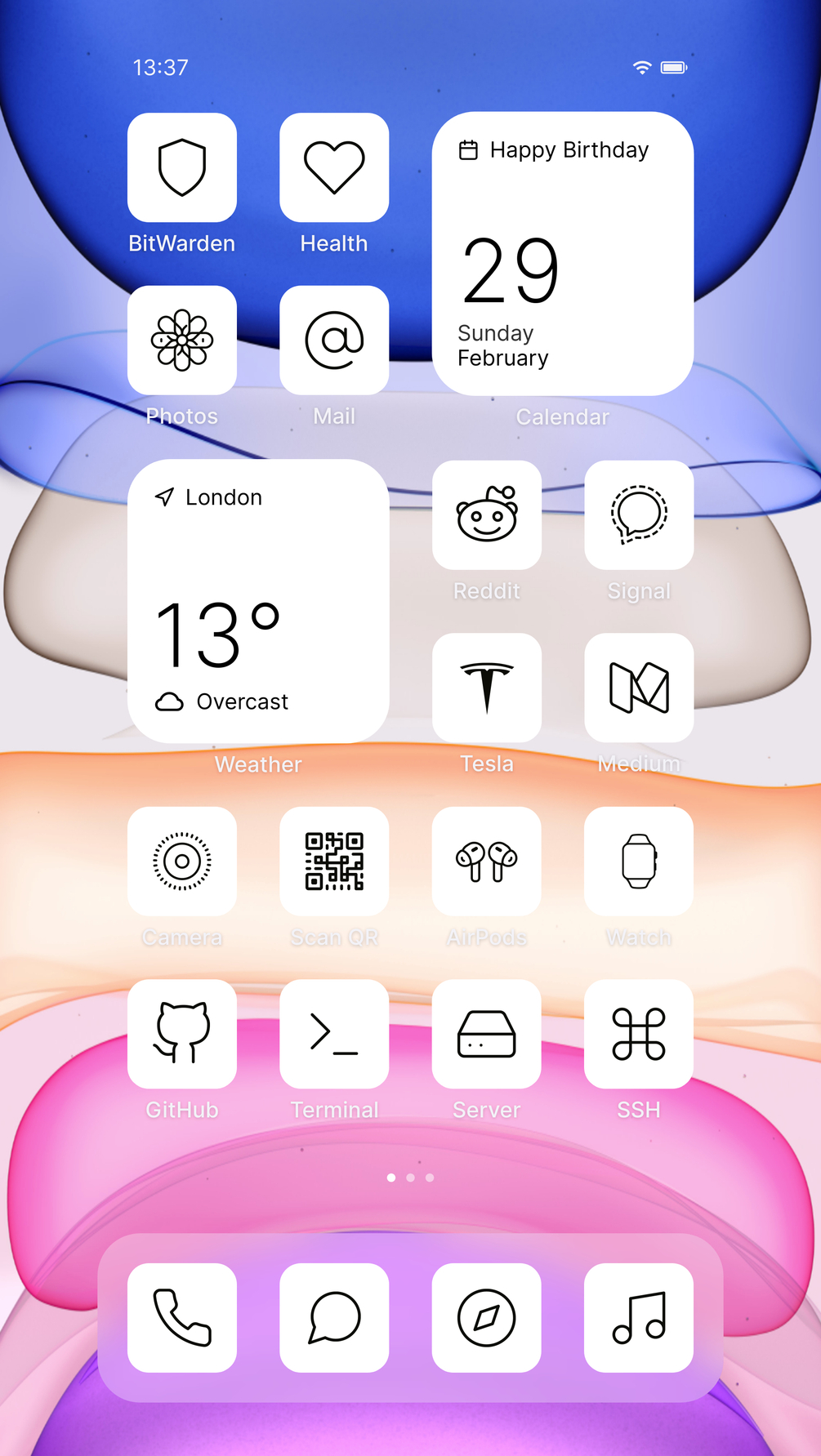Image resolution: width=821 pixels, height=1456 pixels.
Task: Launch the Scan QR shortcut
Action: tap(334, 861)
